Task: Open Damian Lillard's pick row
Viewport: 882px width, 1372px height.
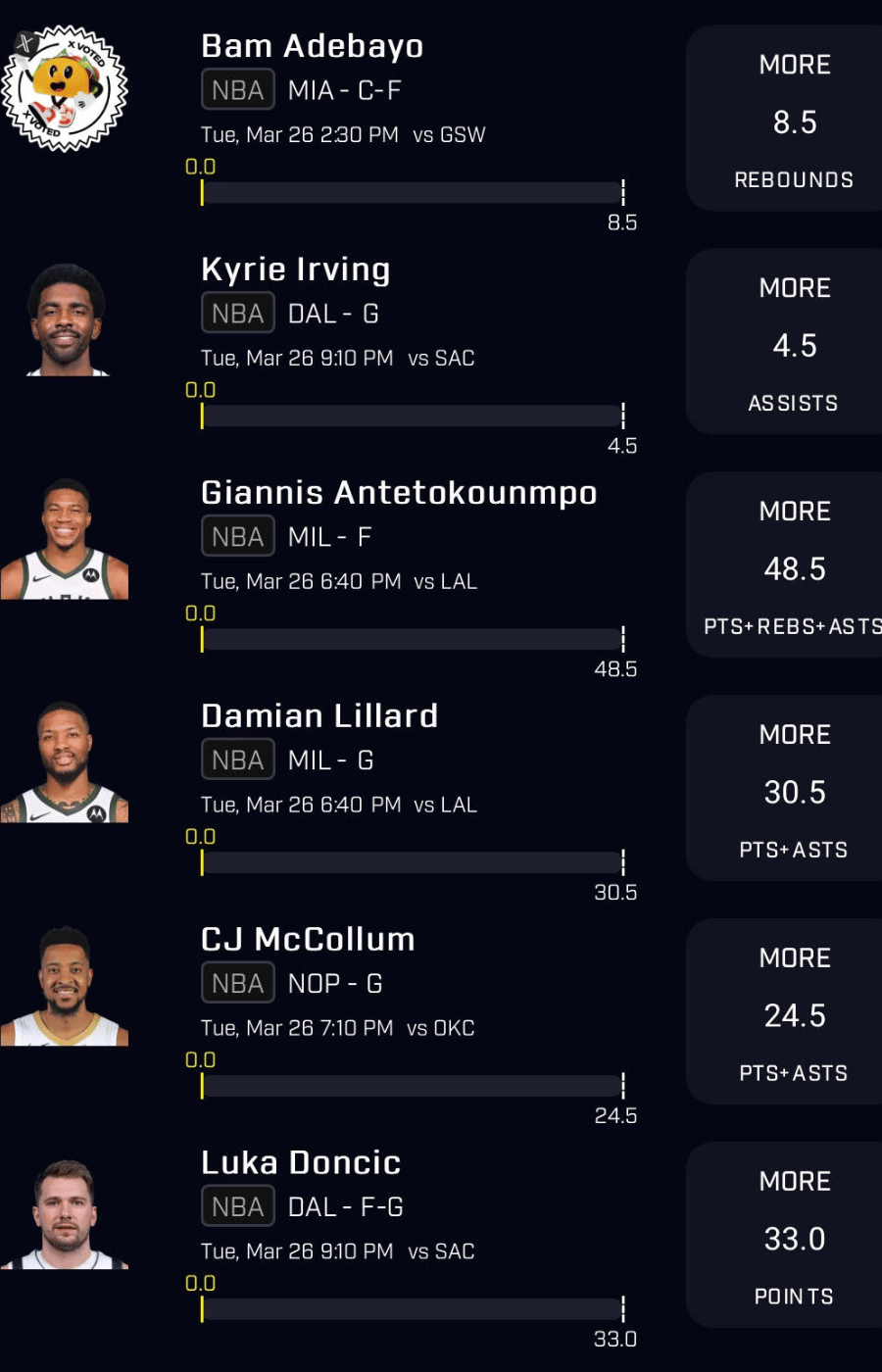Action: coord(319,716)
